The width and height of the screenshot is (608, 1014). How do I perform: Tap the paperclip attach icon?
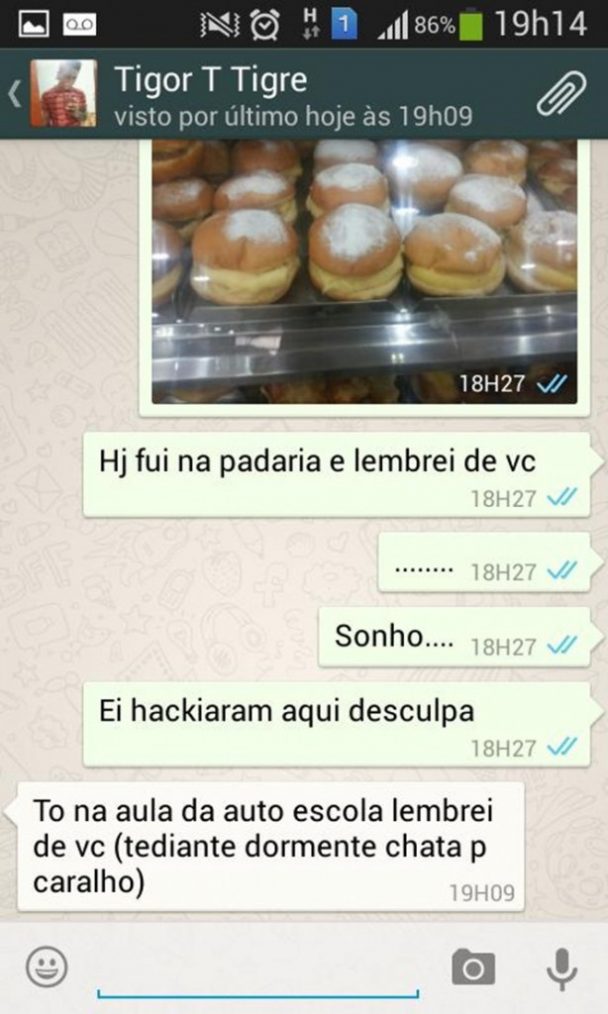point(566,94)
